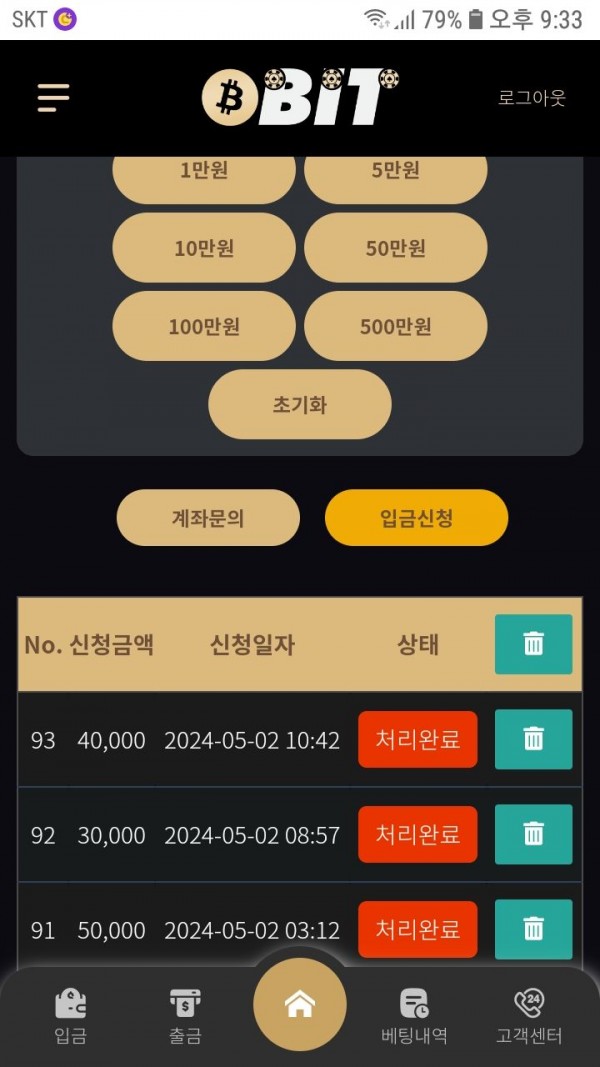Switch to the 입금 deposit tab
This screenshot has width=600, height=1067.
(x=70, y=1015)
